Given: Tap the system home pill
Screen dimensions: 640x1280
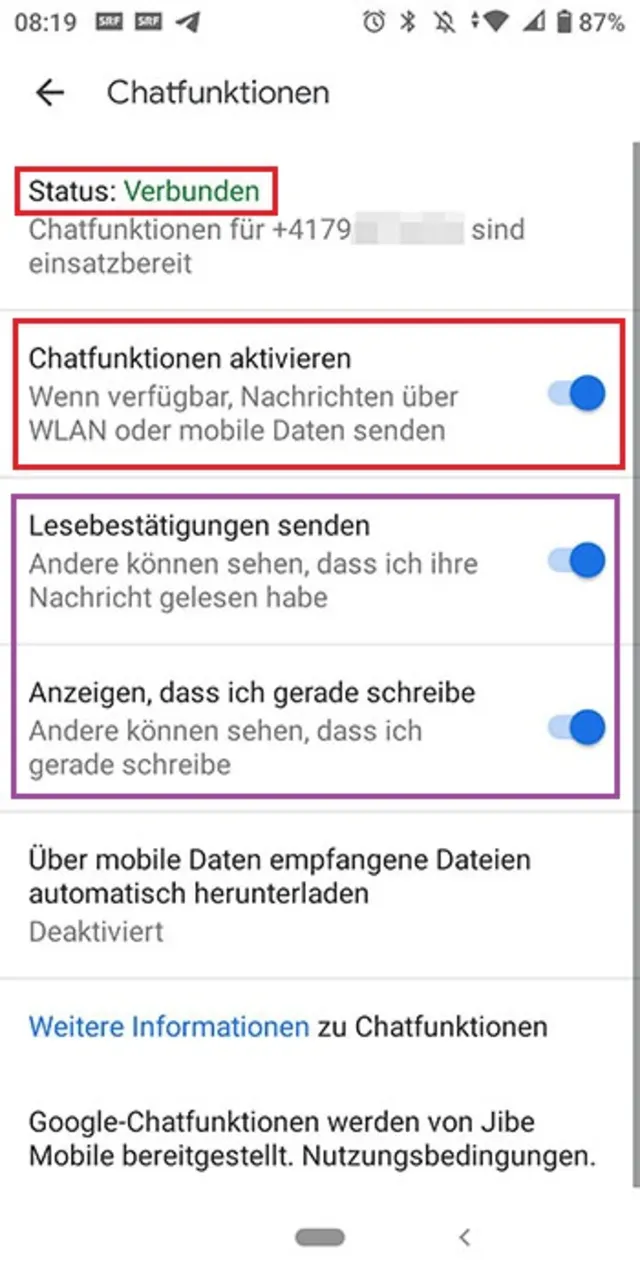Looking at the screenshot, I should (320, 1237).
